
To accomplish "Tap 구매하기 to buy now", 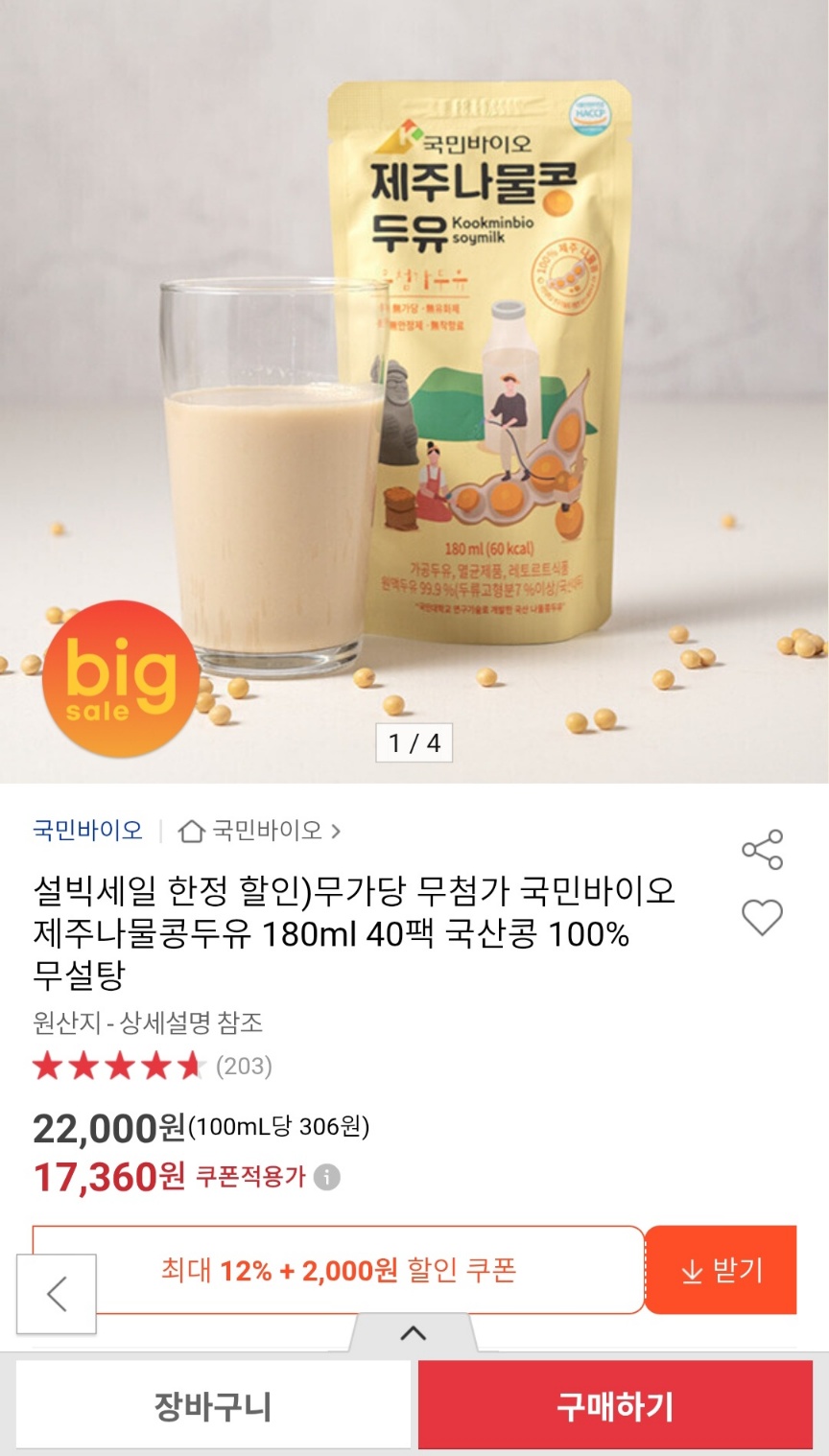I will click(615, 1405).
